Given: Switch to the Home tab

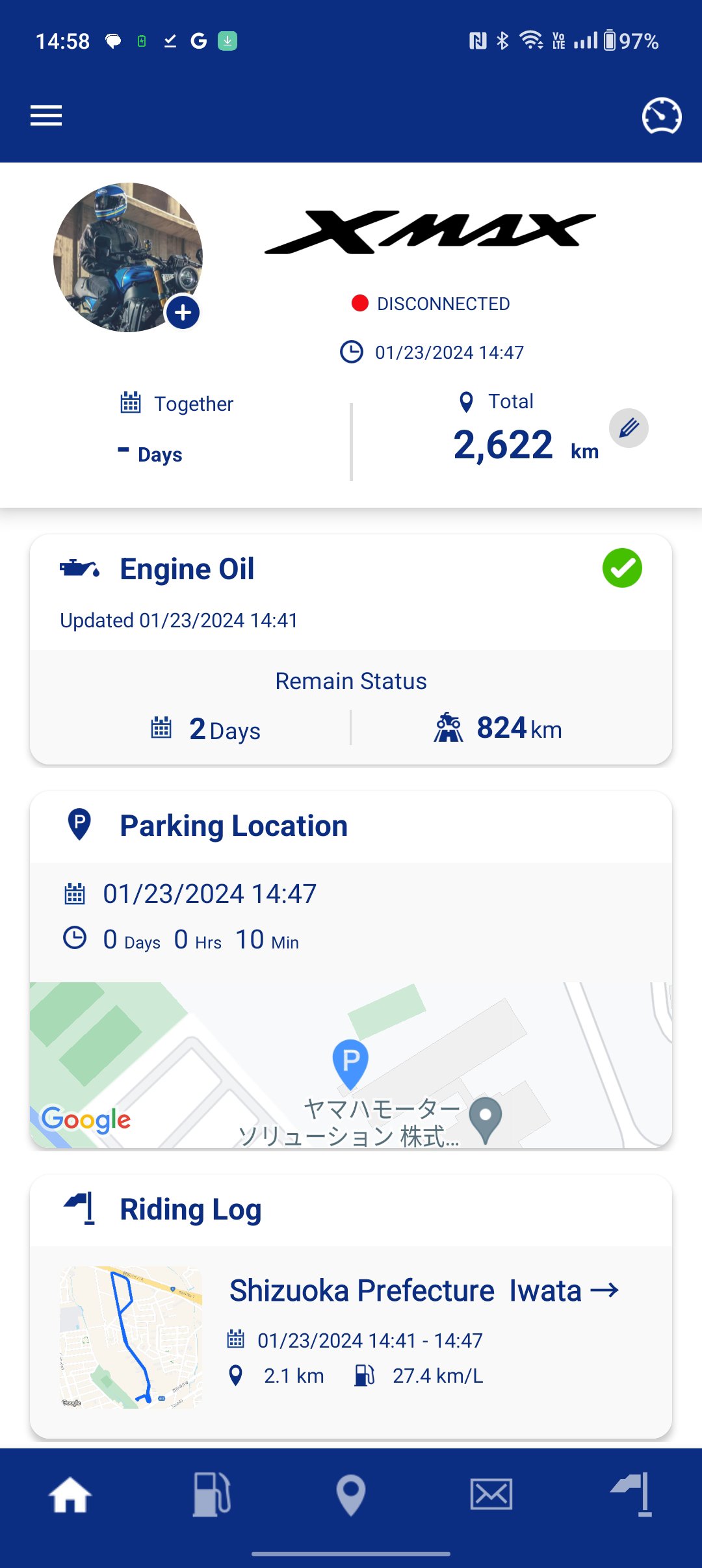Looking at the screenshot, I should click(x=70, y=1495).
